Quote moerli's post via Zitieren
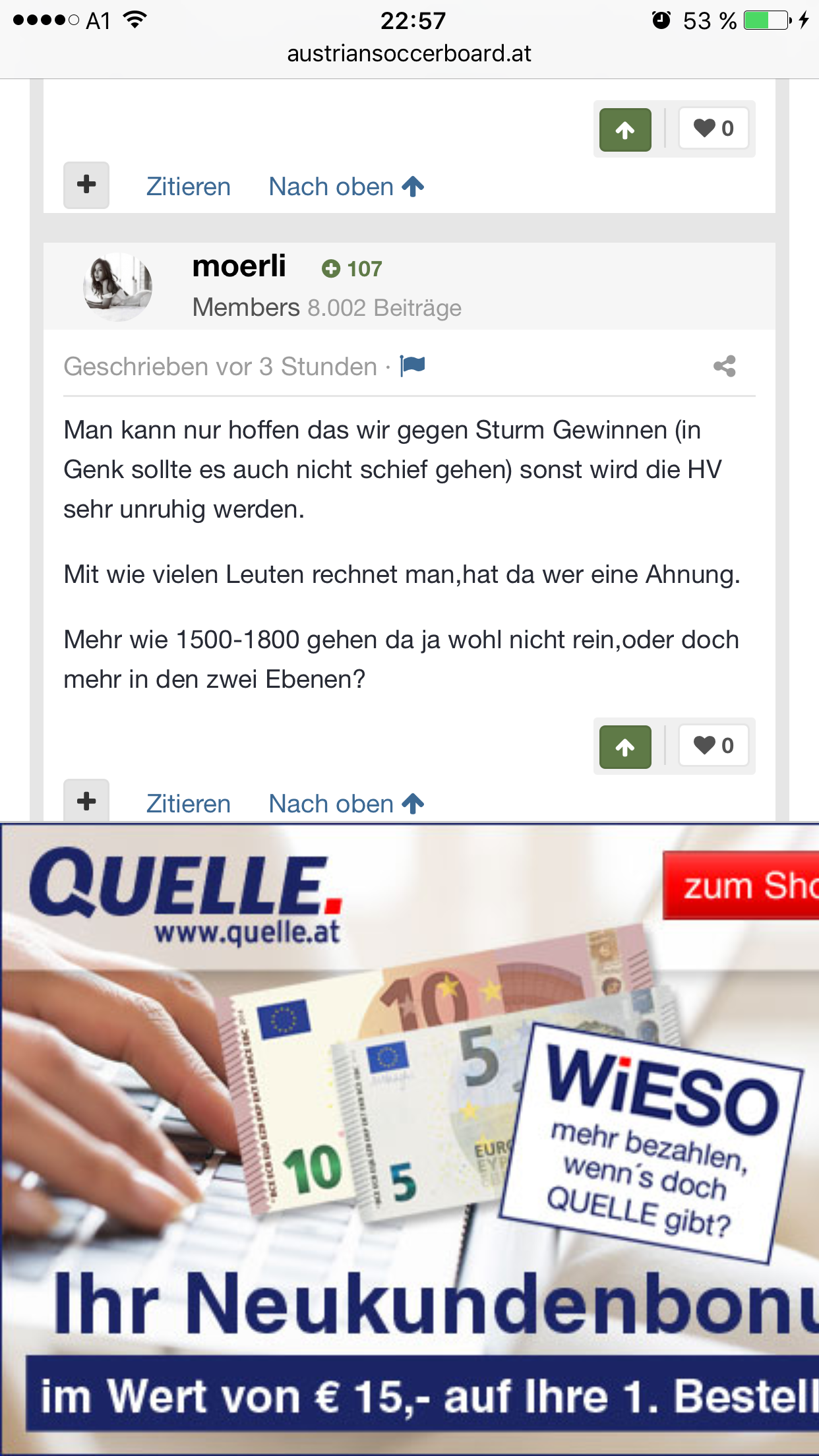This screenshot has width=819, height=1456. pos(188,804)
